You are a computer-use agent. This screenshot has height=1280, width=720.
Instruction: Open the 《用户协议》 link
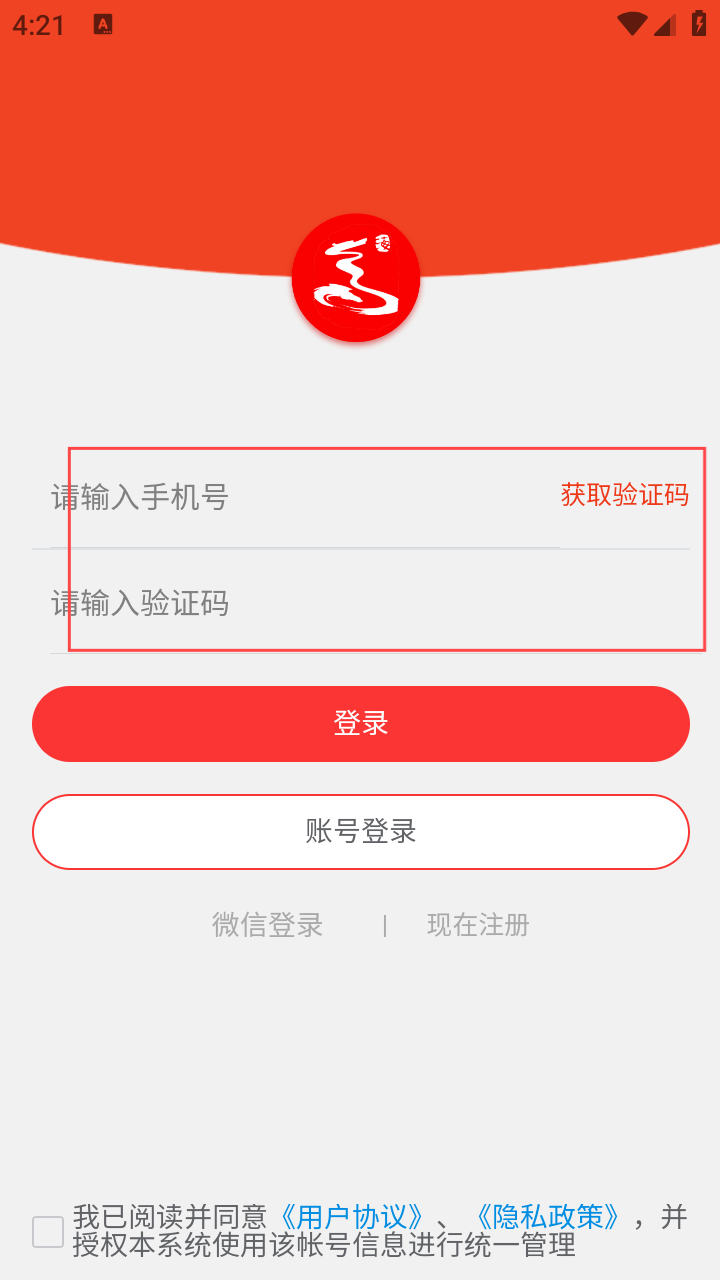pos(354,1217)
